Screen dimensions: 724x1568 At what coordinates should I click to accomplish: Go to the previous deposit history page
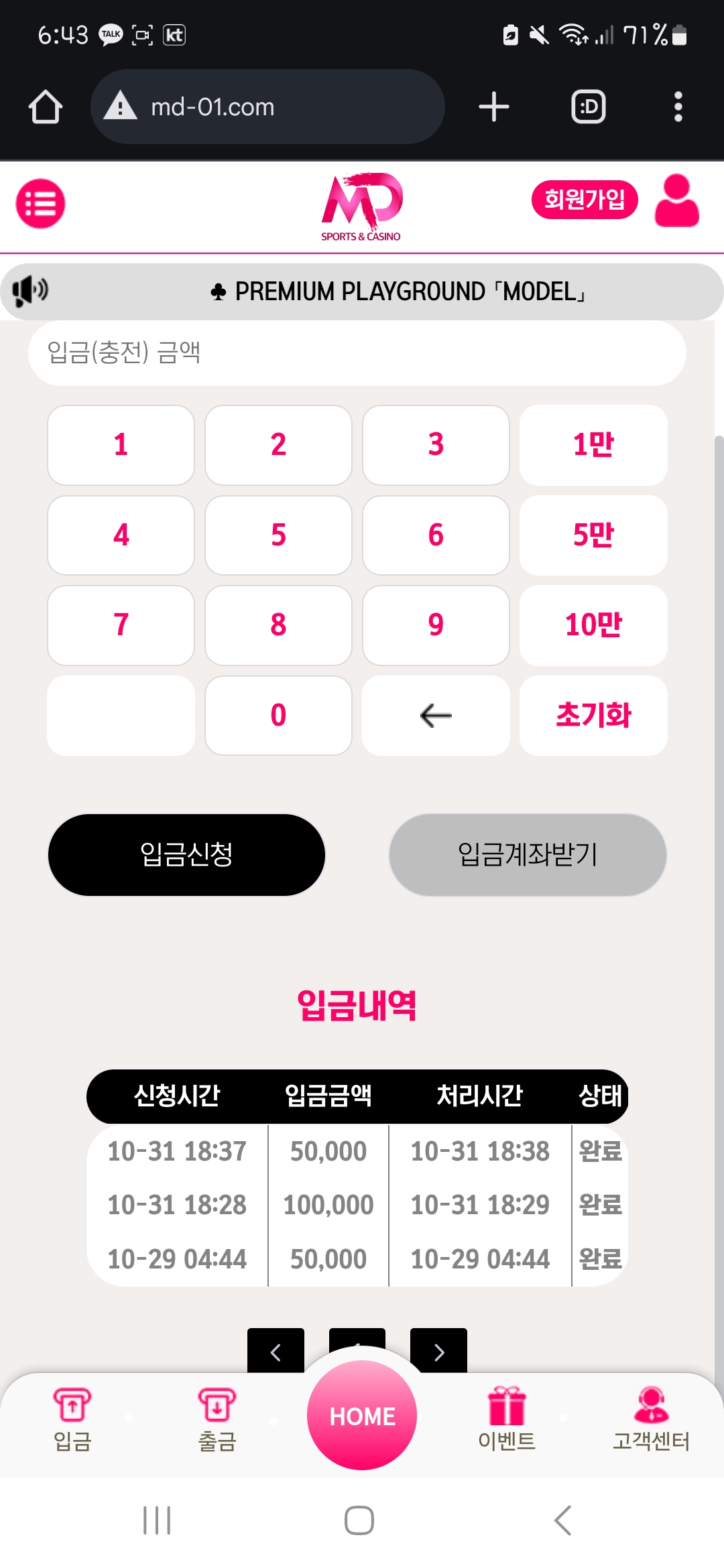pos(276,1351)
